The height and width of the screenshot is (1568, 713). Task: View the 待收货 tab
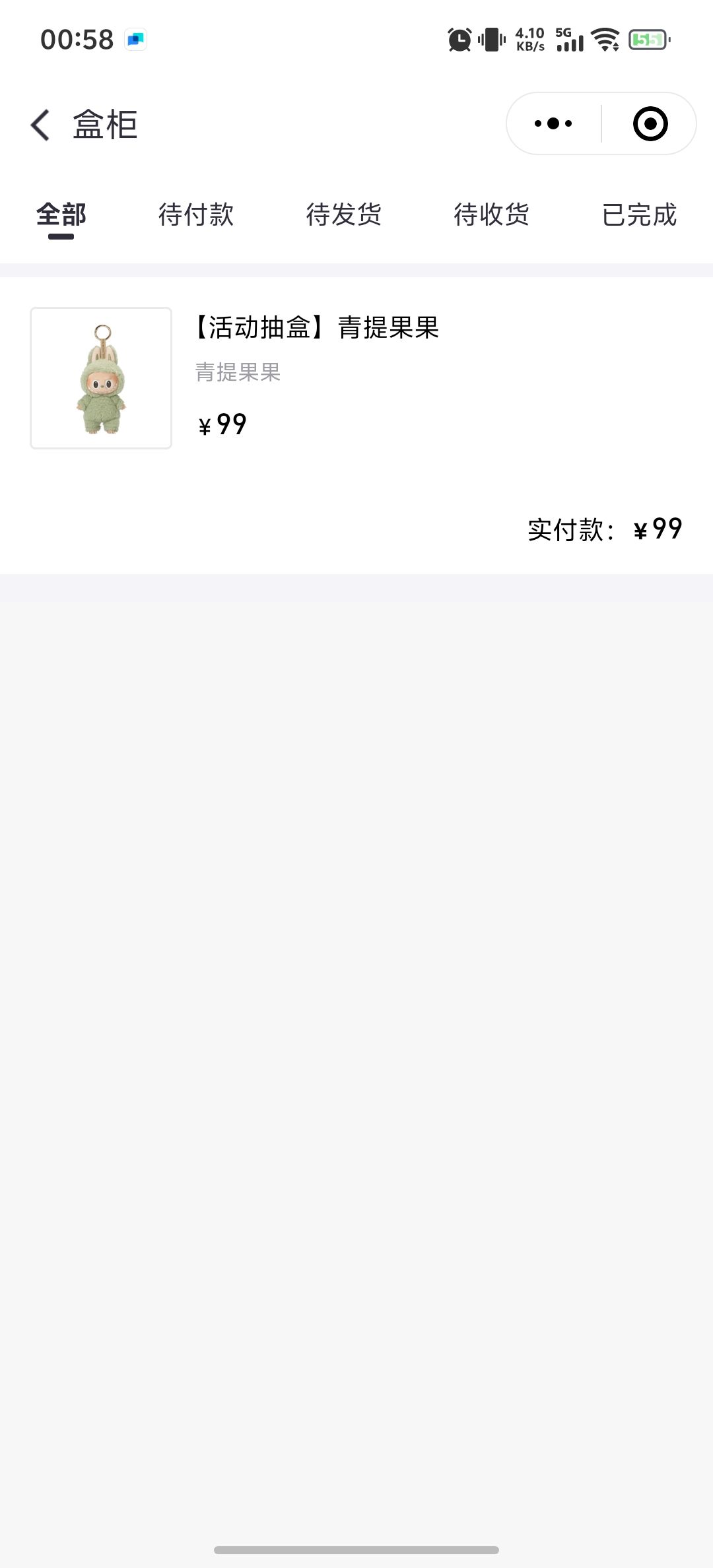pyautogui.click(x=492, y=214)
